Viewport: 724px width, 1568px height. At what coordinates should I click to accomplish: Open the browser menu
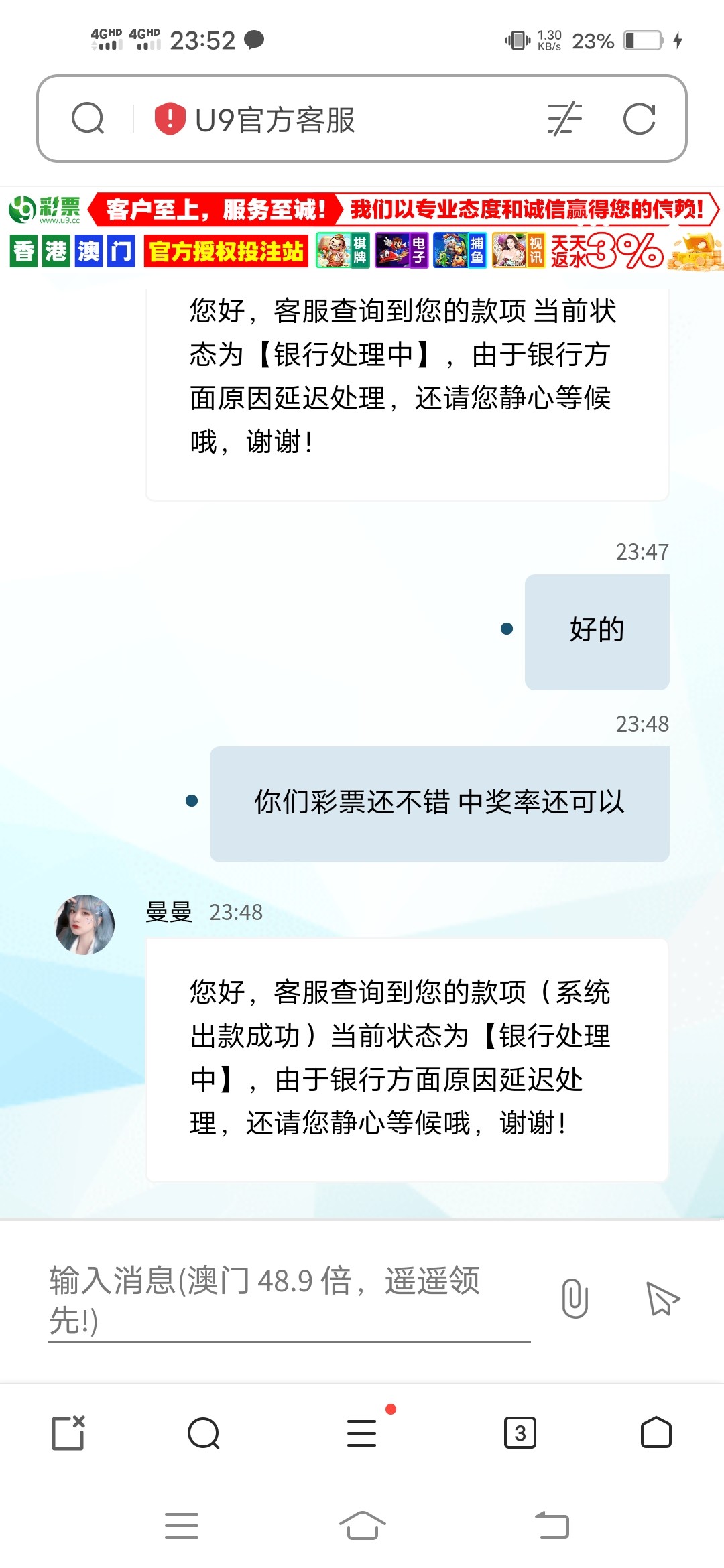pyautogui.click(x=362, y=1433)
